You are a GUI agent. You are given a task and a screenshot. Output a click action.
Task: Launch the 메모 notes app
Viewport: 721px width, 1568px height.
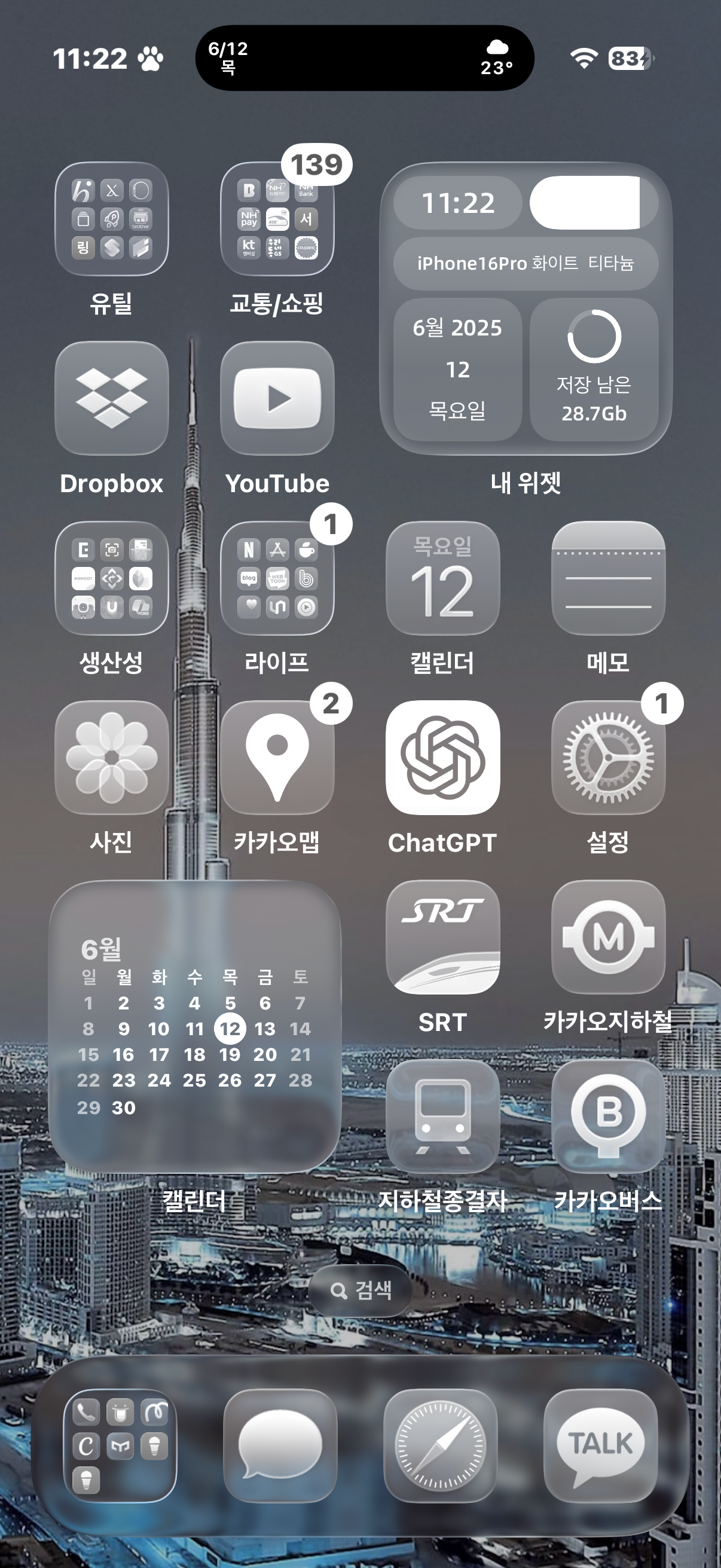pyautogui.click(x=608, y=578)
